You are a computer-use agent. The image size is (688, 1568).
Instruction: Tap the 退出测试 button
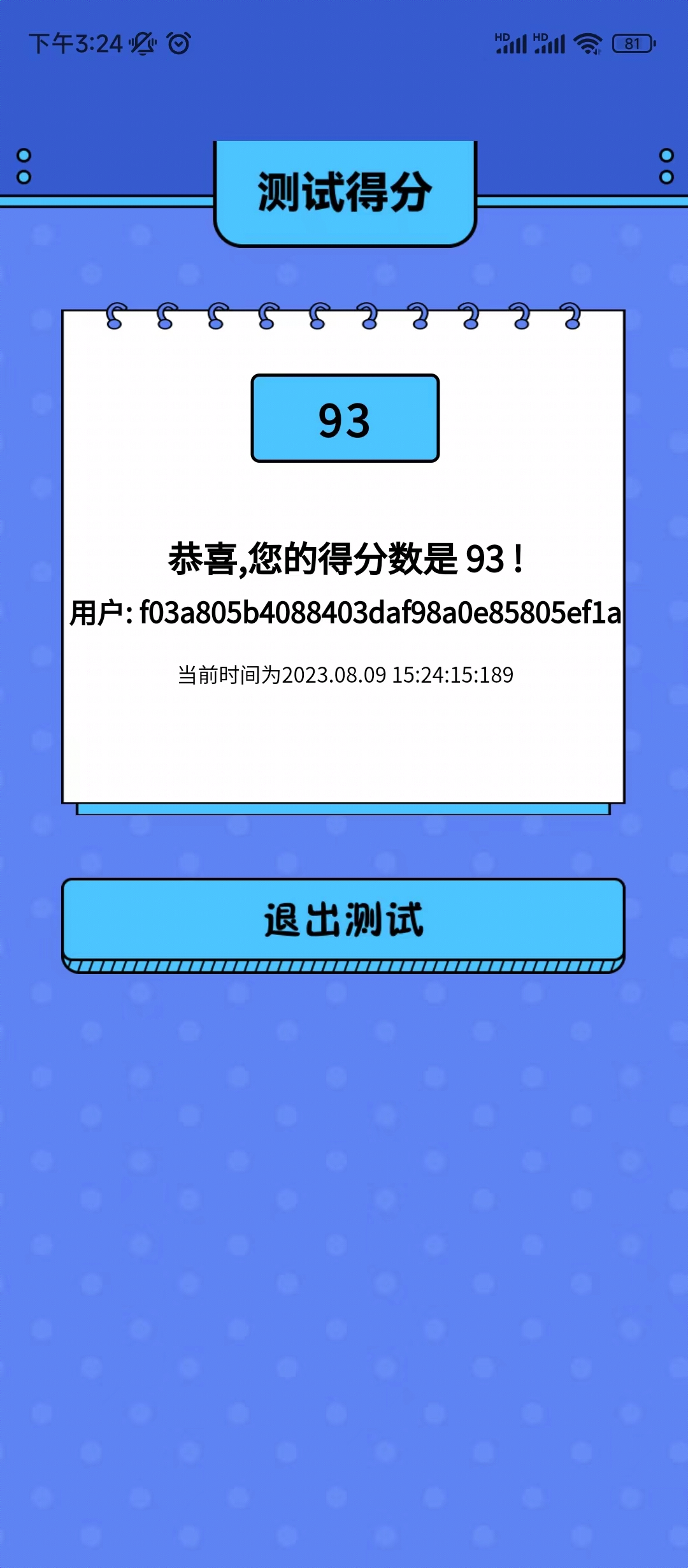(x=343, y=921)
